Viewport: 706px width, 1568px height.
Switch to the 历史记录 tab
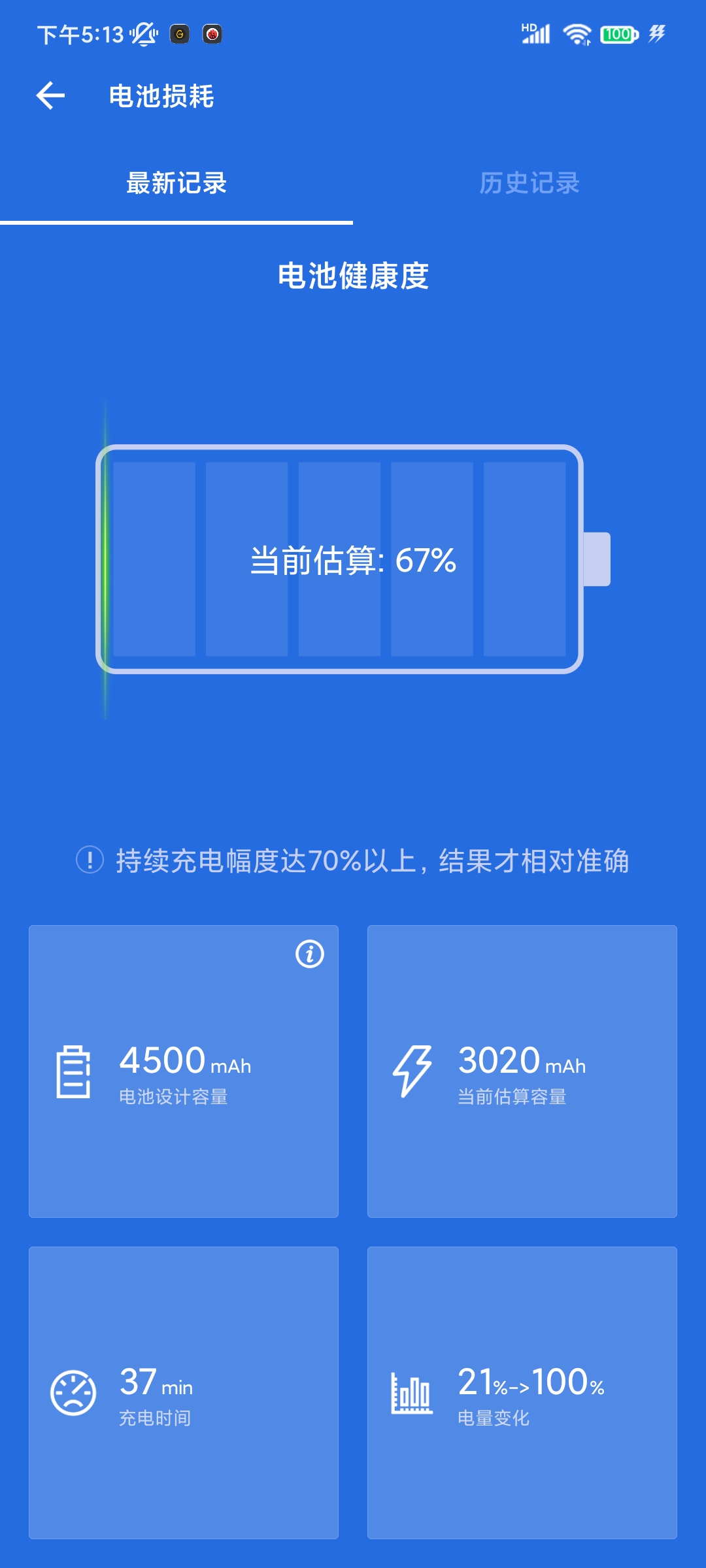click(529, 183)
